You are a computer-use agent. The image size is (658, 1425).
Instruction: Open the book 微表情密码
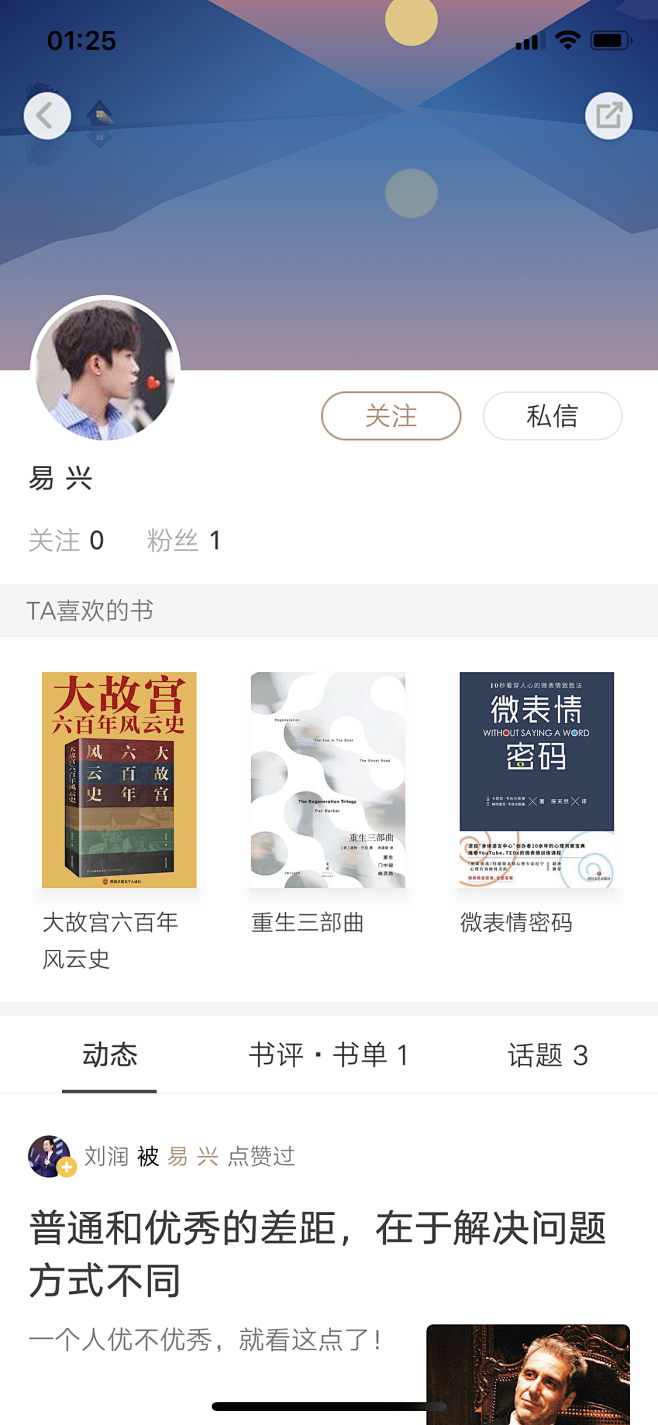536,780
